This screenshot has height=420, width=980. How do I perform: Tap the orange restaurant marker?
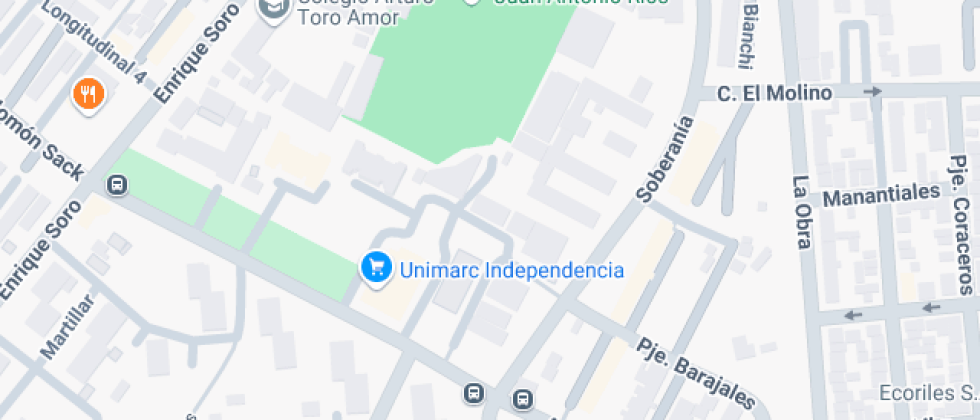[x=90, y=94]
